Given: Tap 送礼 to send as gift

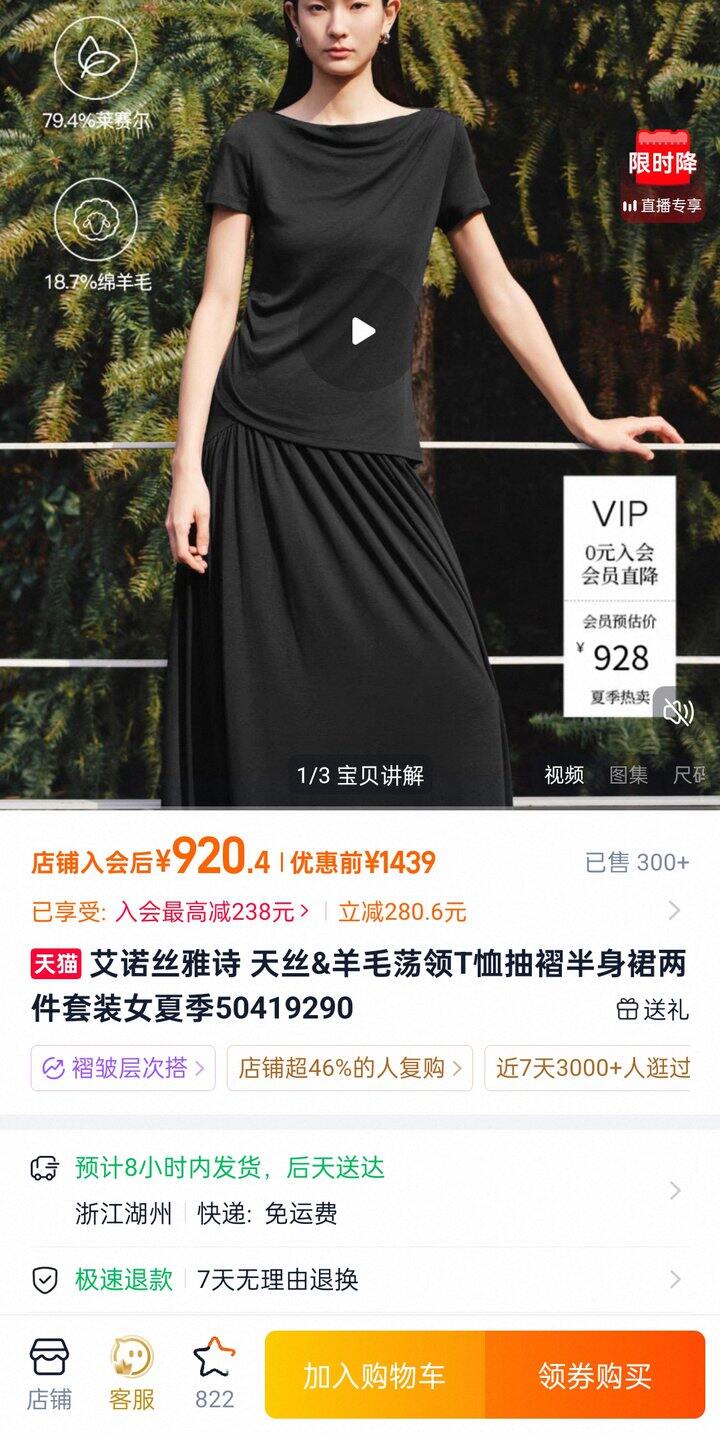Looking at the screenshot, I should (x=653, y=1009).
